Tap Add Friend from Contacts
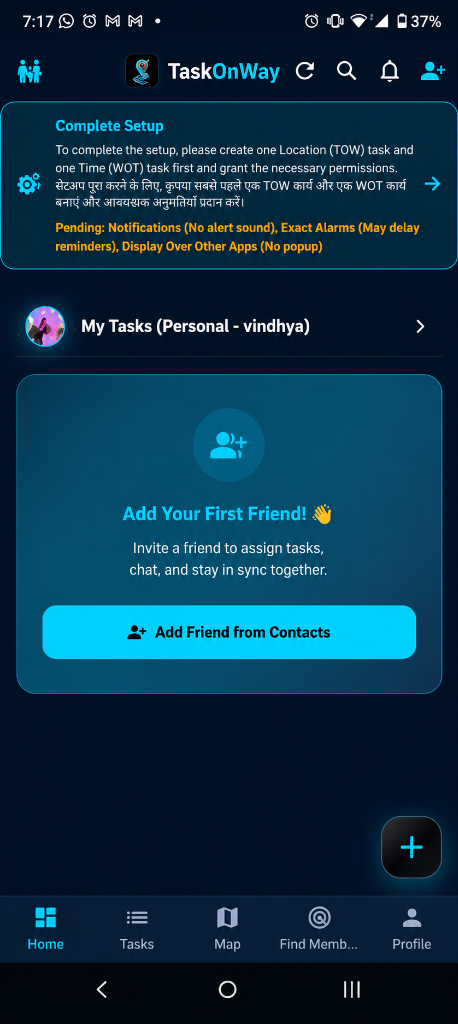 point(229,632)
